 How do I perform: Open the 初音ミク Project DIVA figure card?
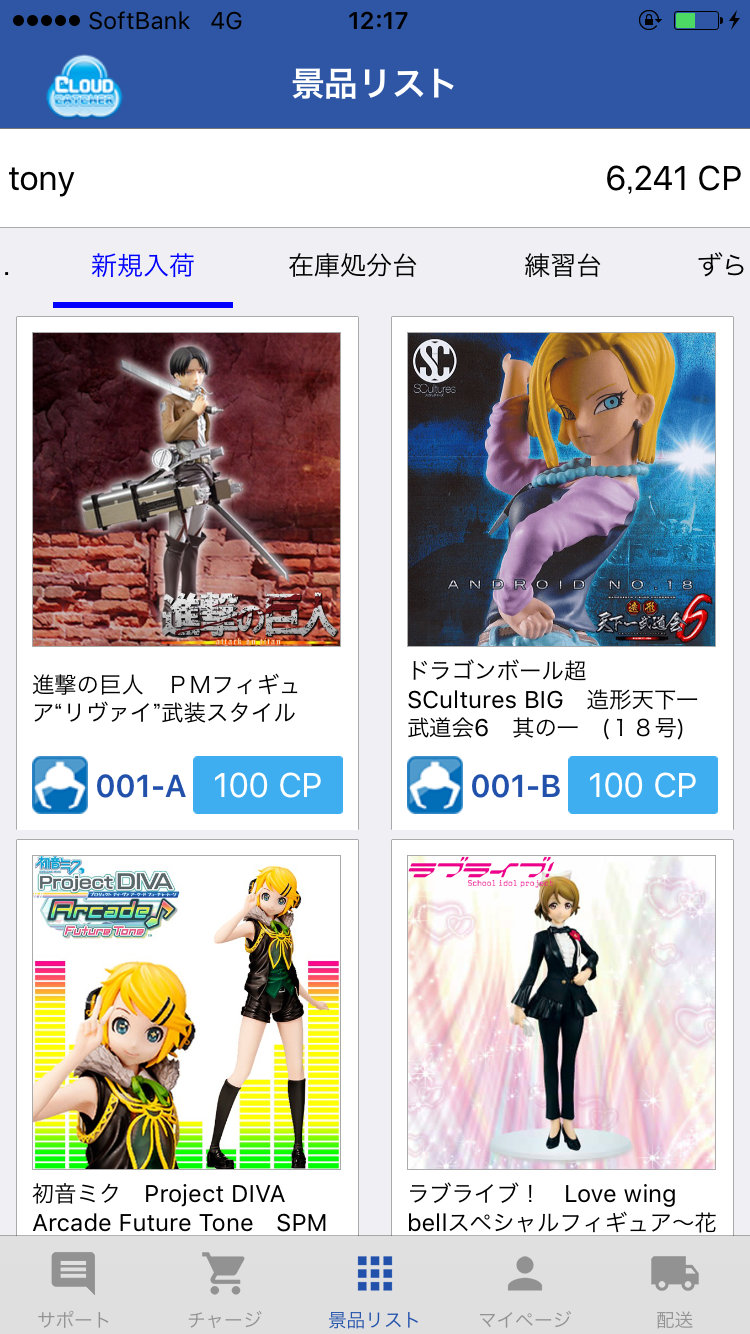(x=187, y=1037)
